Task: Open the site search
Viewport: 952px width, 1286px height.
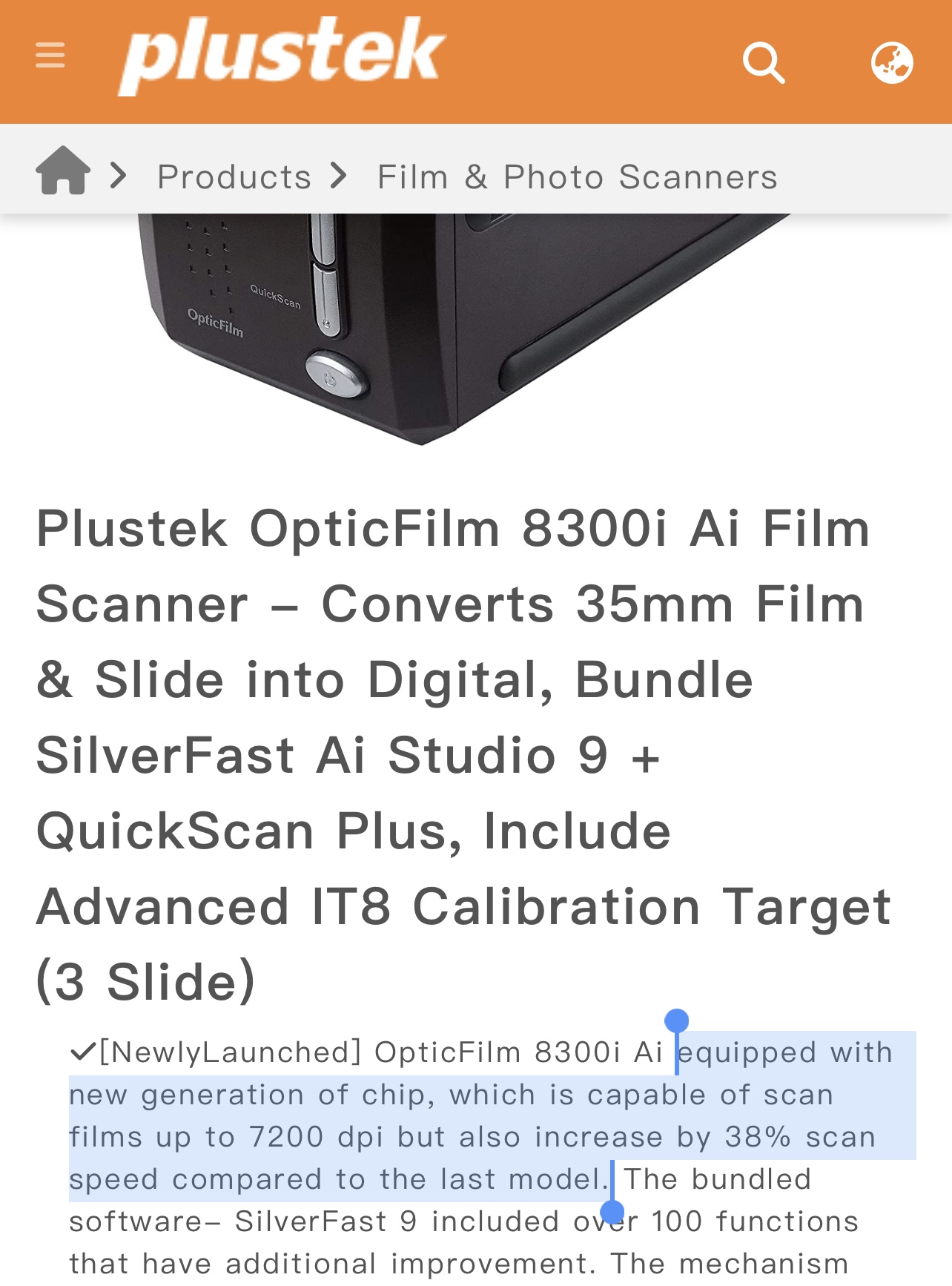Action: pos(764,62)
